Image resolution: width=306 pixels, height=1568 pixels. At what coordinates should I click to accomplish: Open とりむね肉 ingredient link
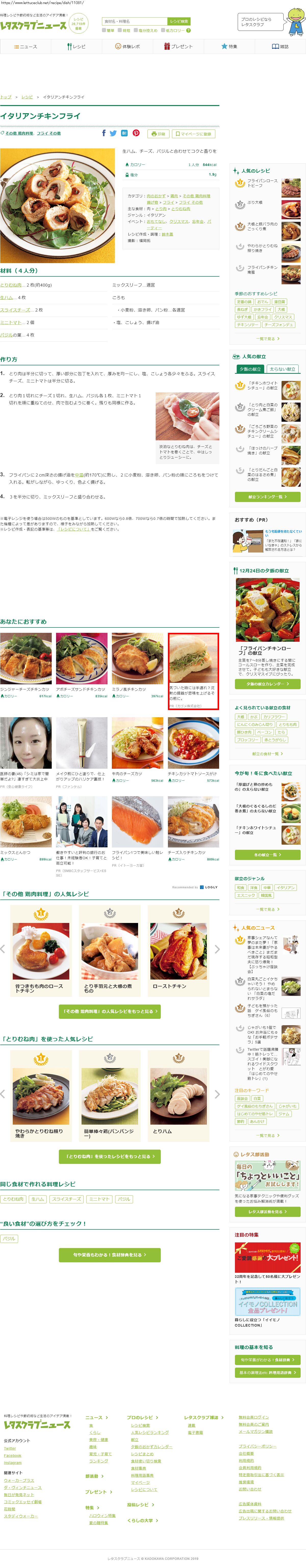tap(11, 285)
